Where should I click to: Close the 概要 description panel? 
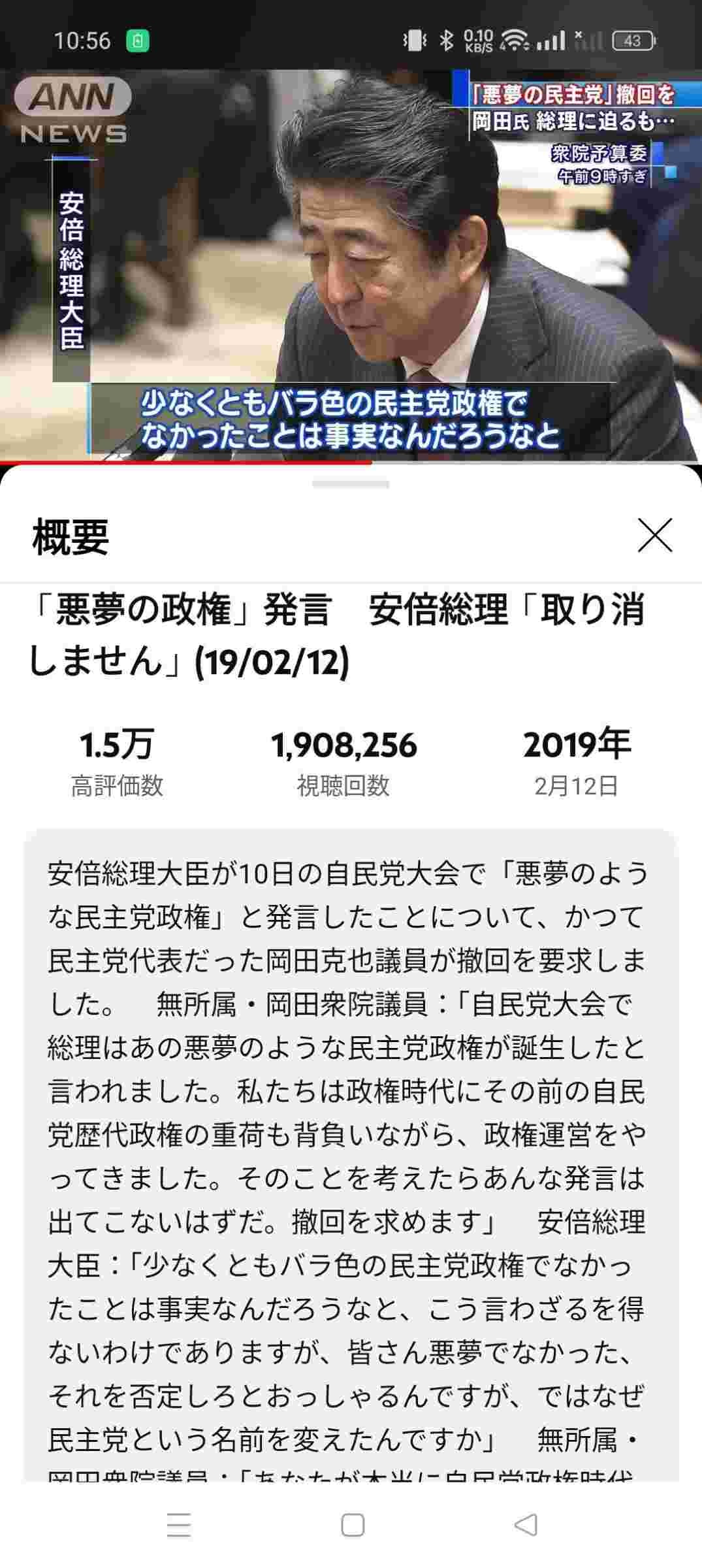pos(654,536)
